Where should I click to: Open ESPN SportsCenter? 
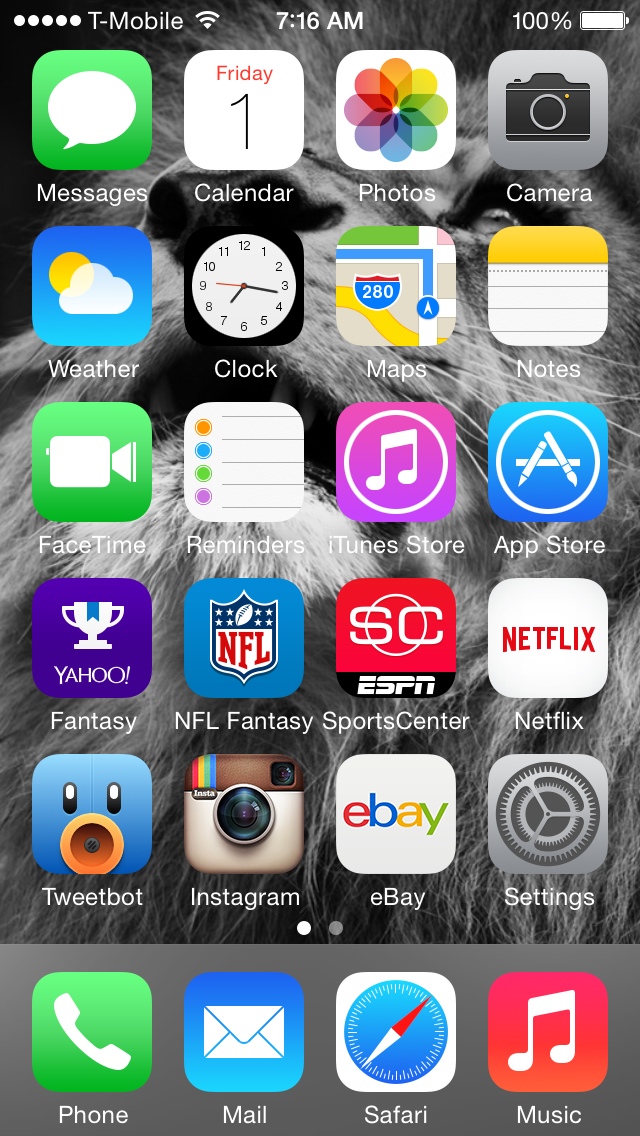396,638
